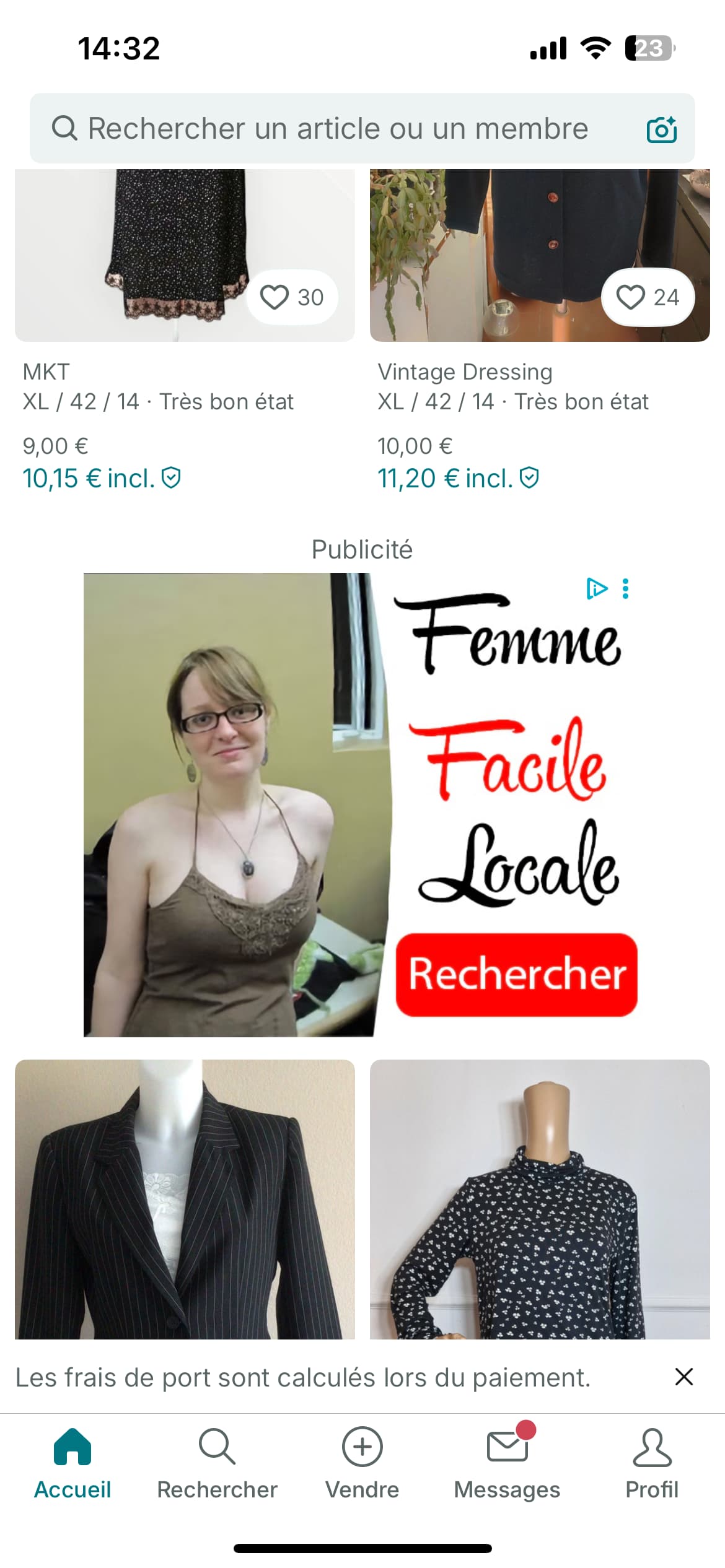725x1568 pixels.
Task: Like the MKT item with 30 favorites
Action: click(x=292, y=297)
